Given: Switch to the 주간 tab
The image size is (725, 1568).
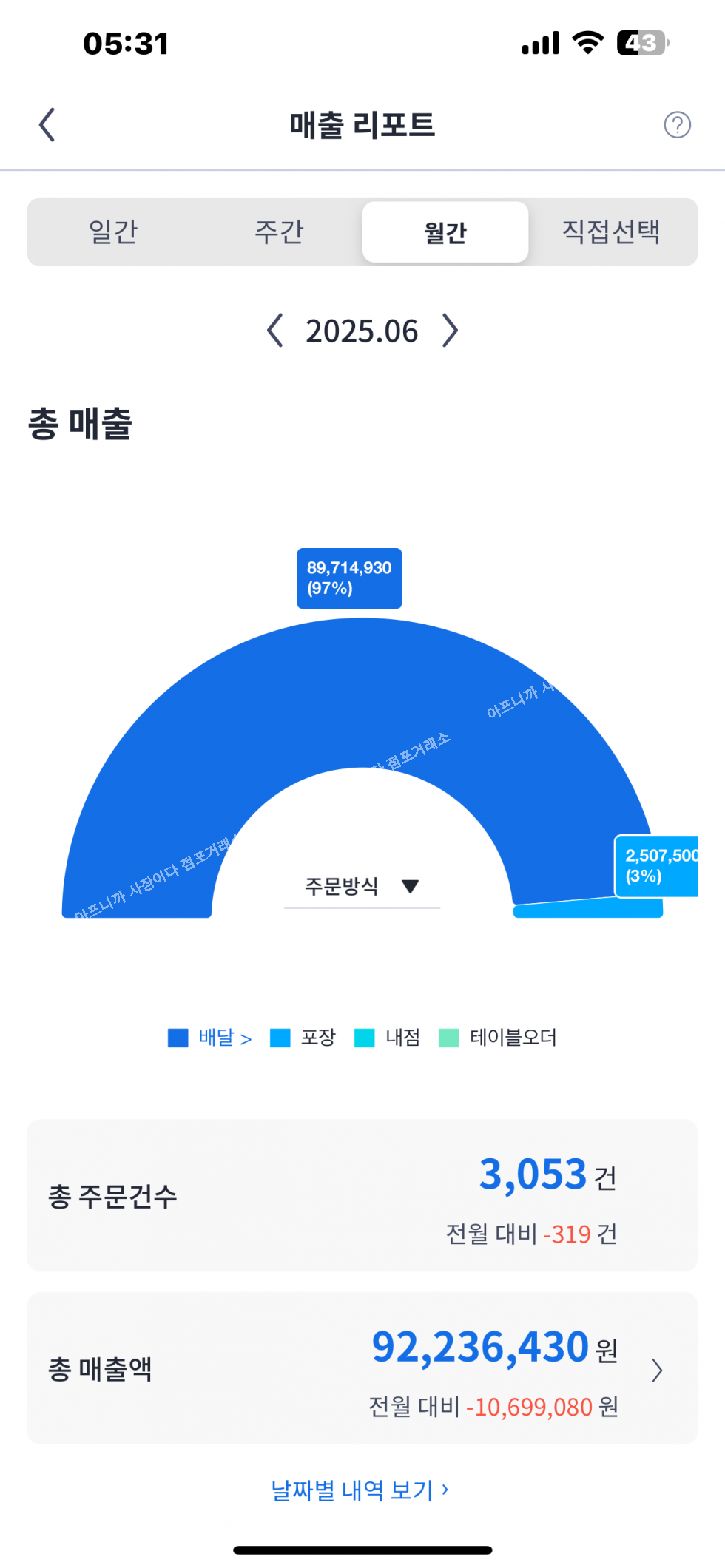Looking at the screenshot, I should pos(279,232).
